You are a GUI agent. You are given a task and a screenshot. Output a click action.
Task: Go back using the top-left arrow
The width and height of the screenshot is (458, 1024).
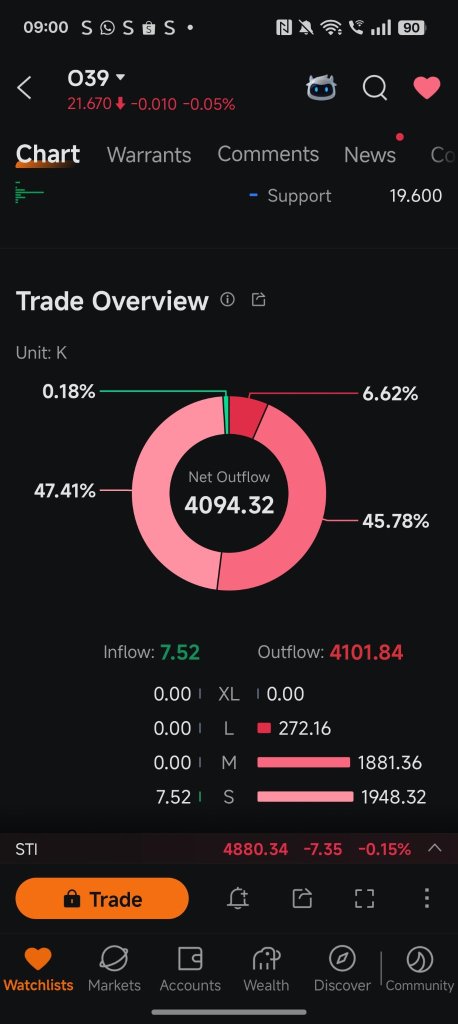pos(24,88)
